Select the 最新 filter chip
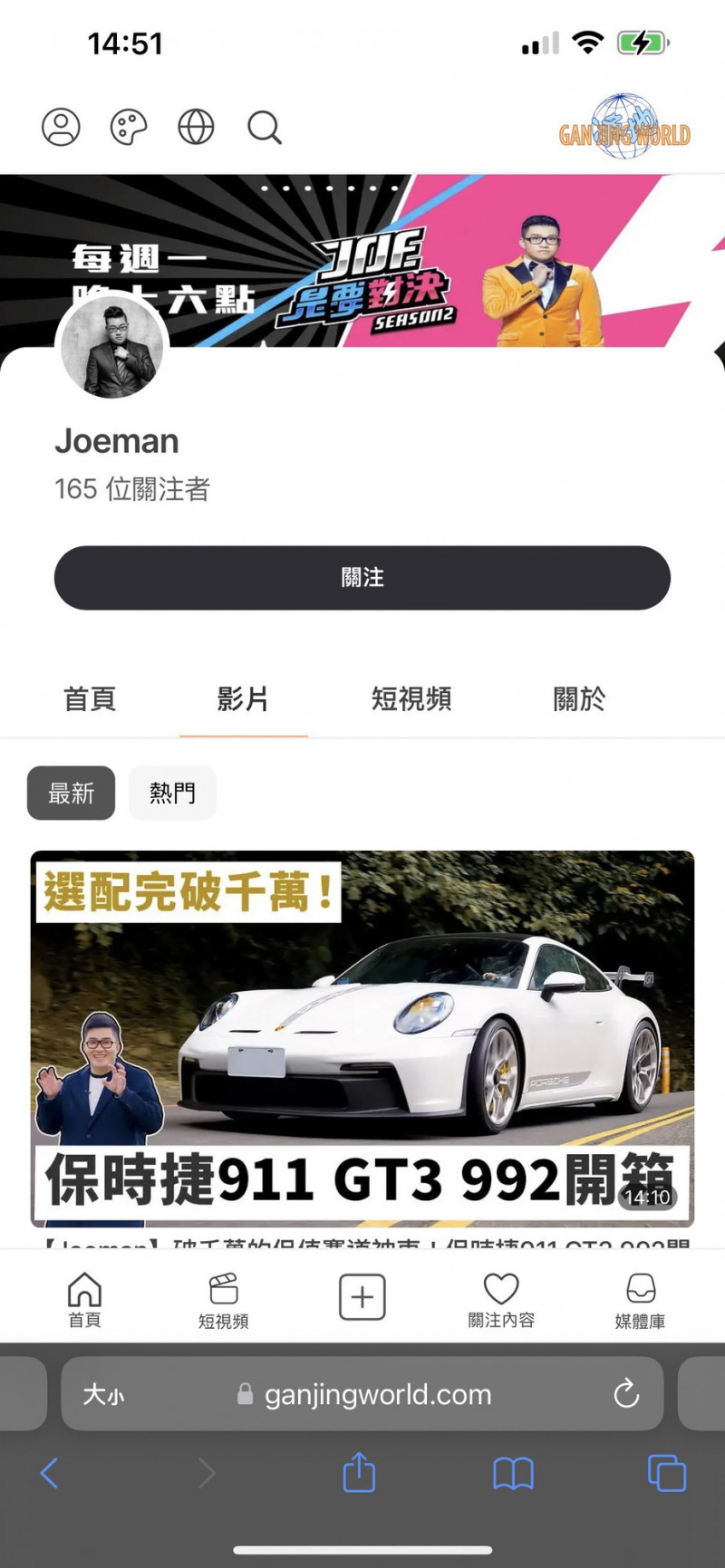Viewport: 725px width, 1568px height. 72,794
